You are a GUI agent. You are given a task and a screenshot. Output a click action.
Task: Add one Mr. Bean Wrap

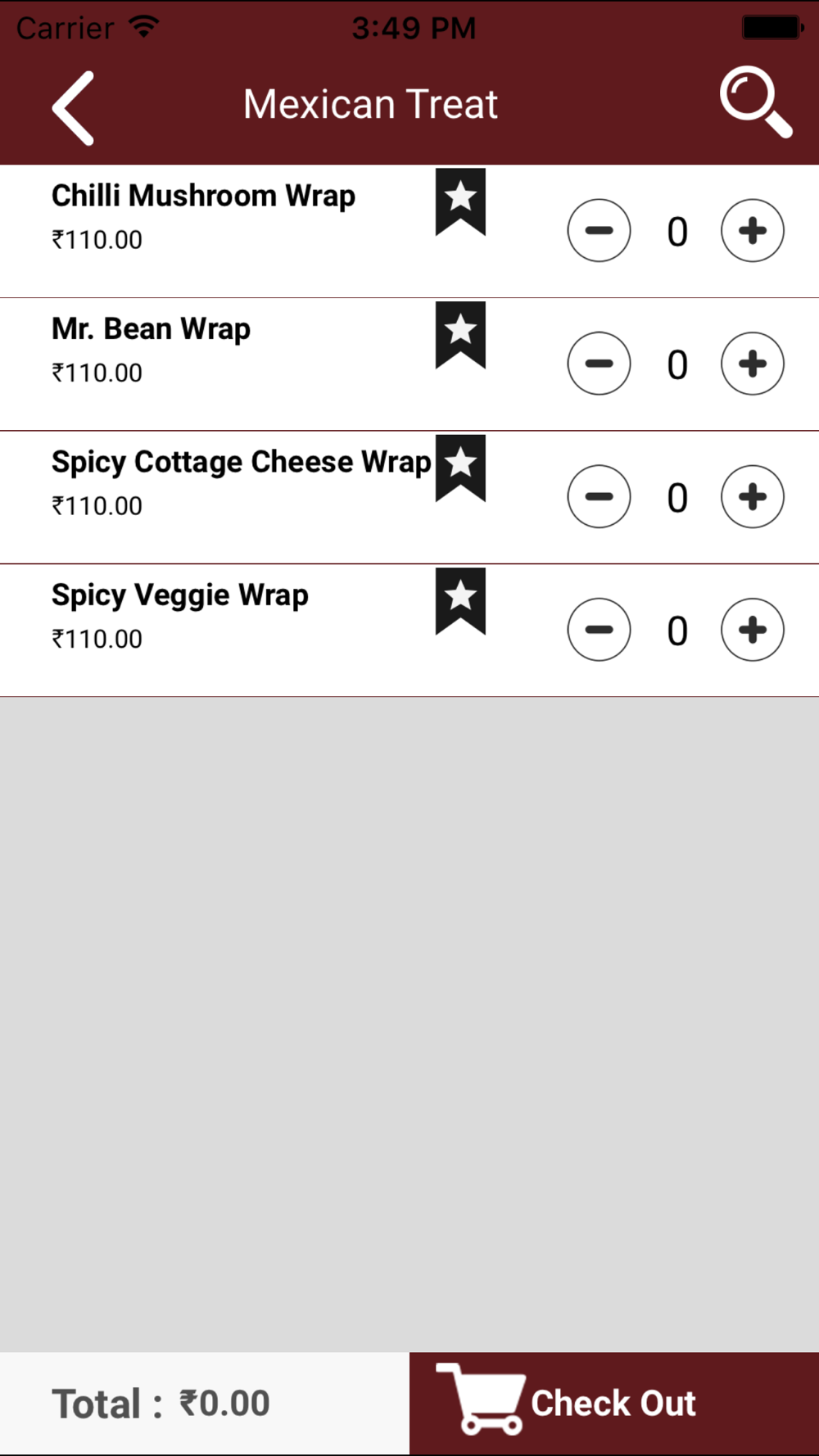coord(753,364)
